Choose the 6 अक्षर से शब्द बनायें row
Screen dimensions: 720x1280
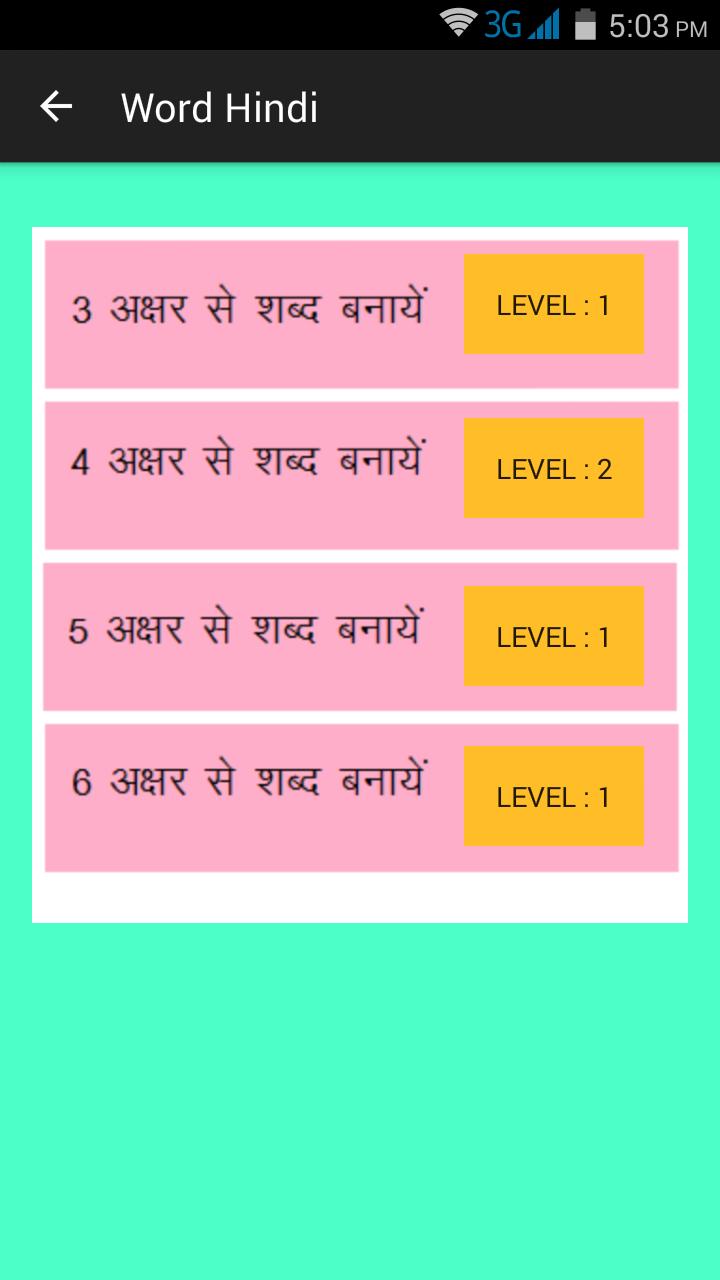pos(250,782)
